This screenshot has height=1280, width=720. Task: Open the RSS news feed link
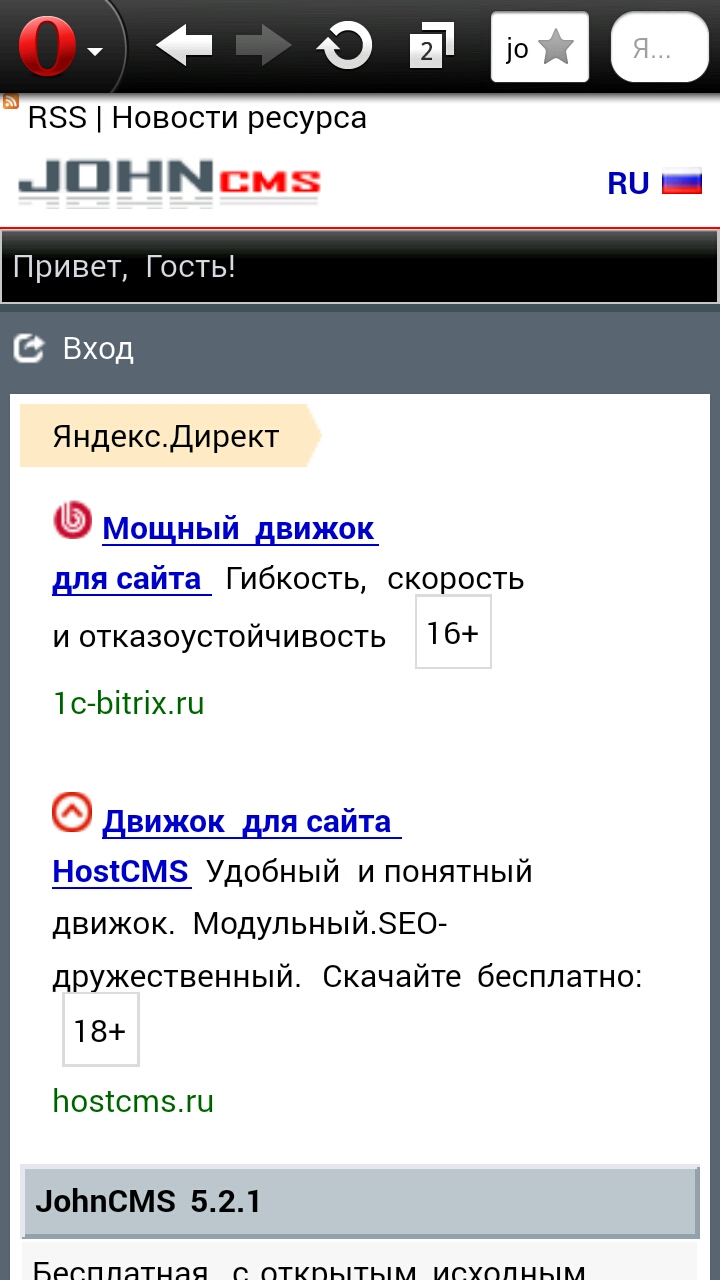click(197, 118)
